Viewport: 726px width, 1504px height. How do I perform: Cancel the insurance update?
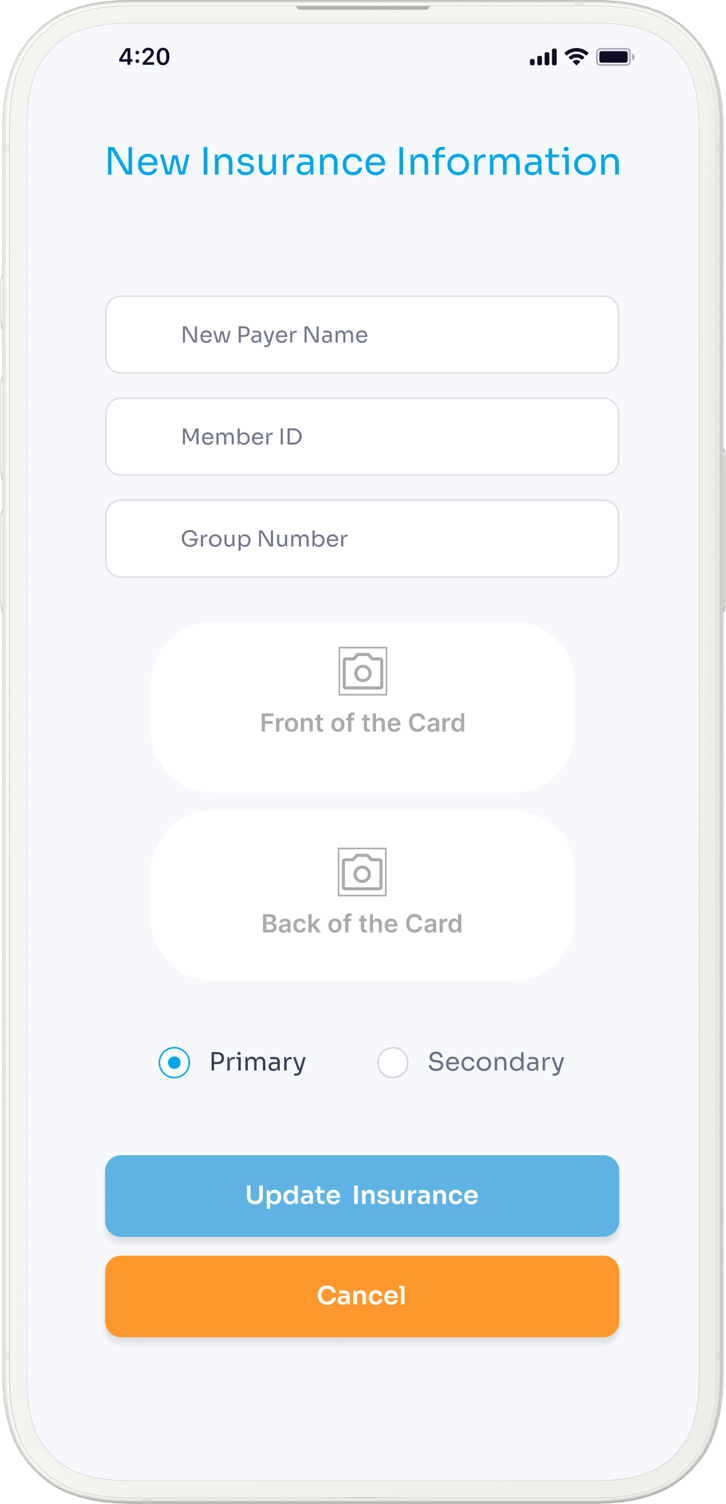coord(361,1296)
